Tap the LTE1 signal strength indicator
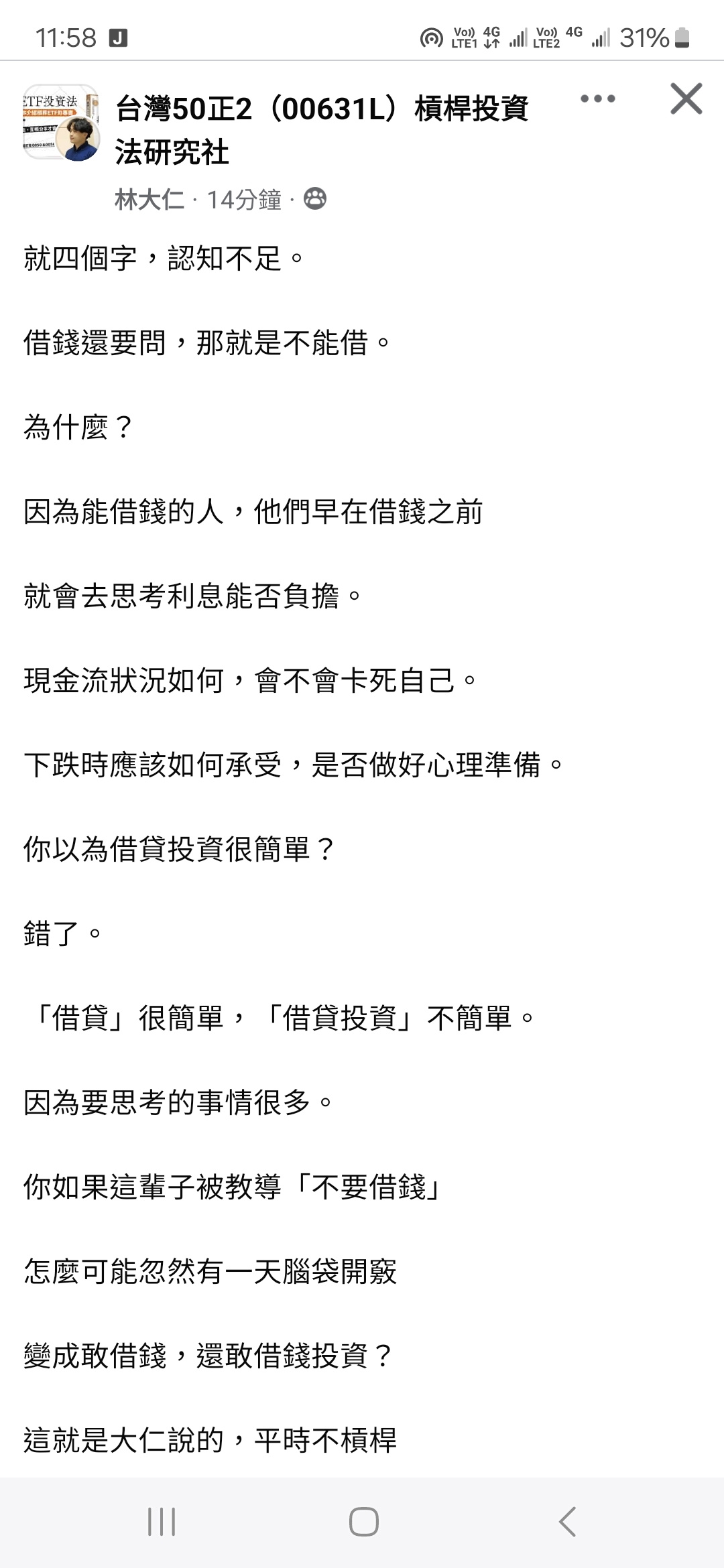Image resolution: width=724 pixels, height=1568 pixels. (x=518, y=38)
